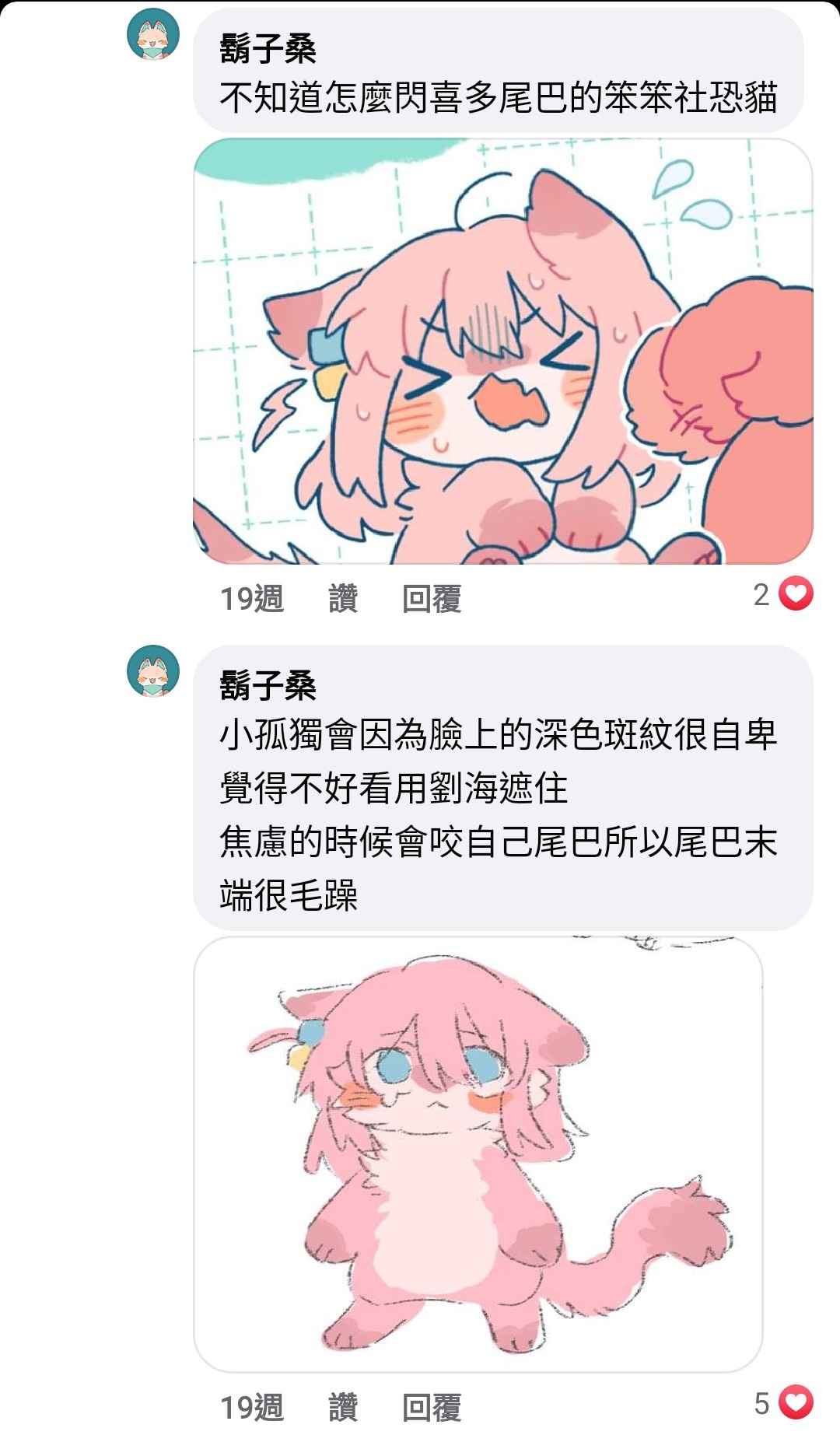This screenshot has height=1442, width=840.
Task: Like the 小孤獨 comment with 讚
Action: [343, 1408]
